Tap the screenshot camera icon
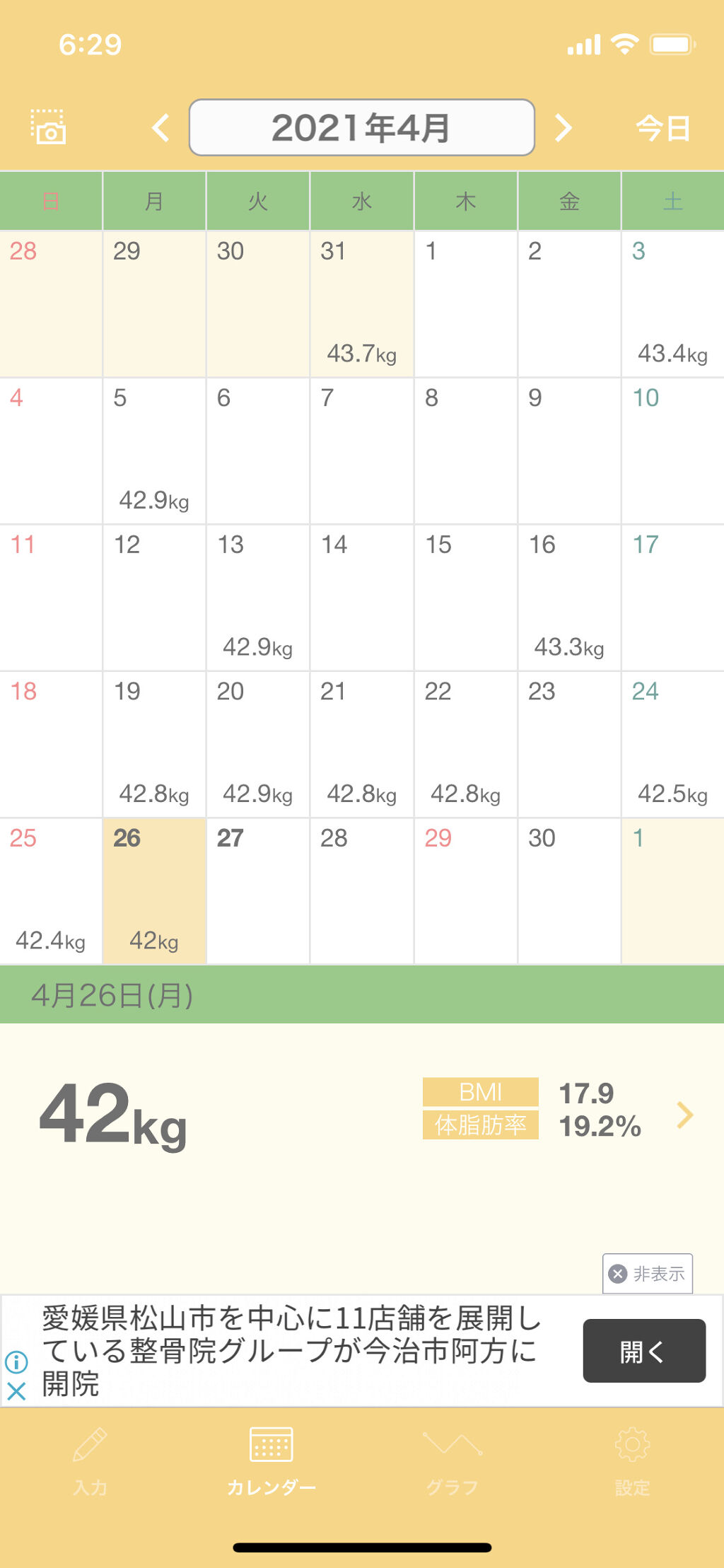 [x=48, y=127]
